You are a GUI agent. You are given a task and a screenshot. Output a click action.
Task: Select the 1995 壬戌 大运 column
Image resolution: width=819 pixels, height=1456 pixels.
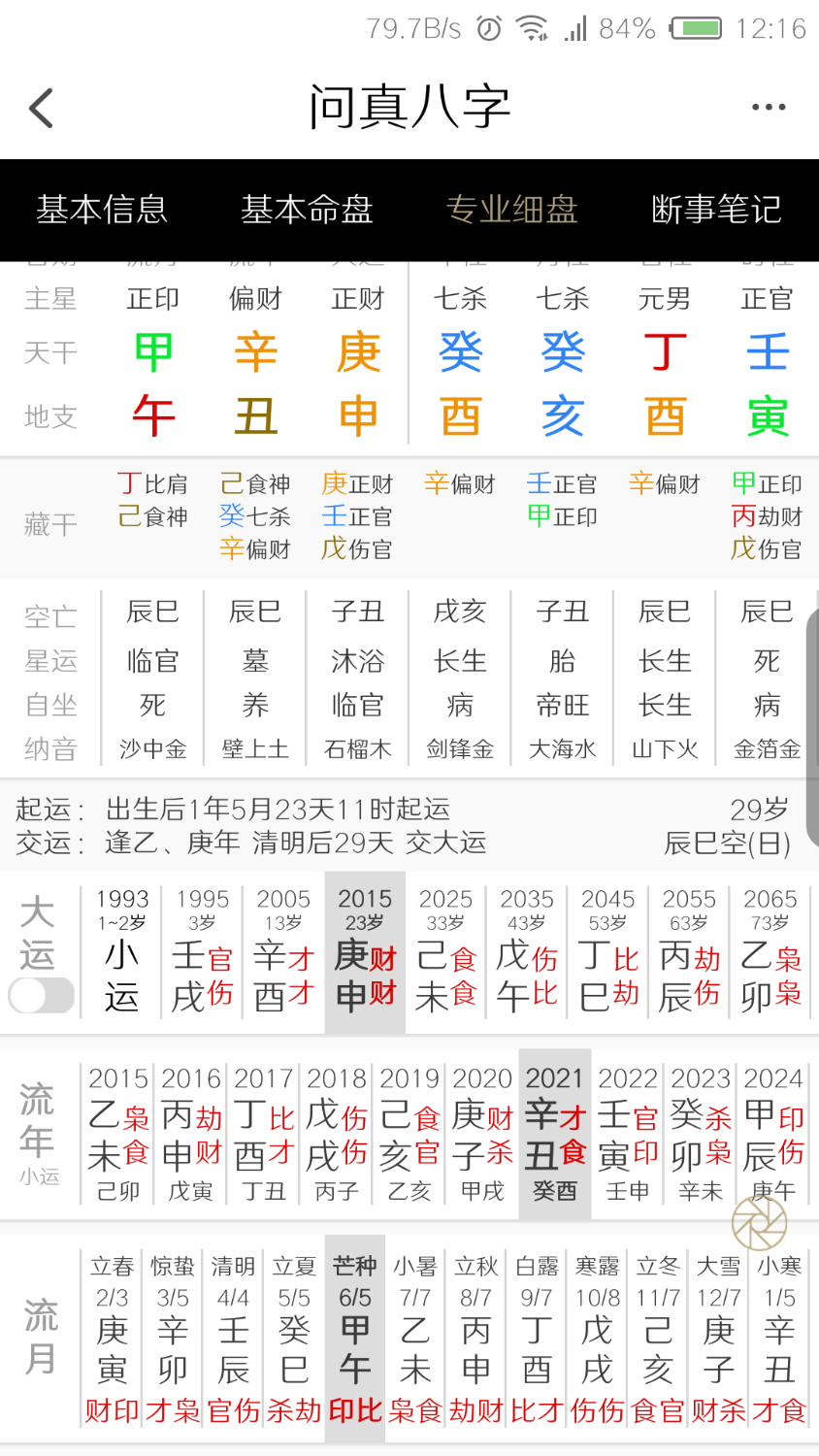tap(202, 953)
